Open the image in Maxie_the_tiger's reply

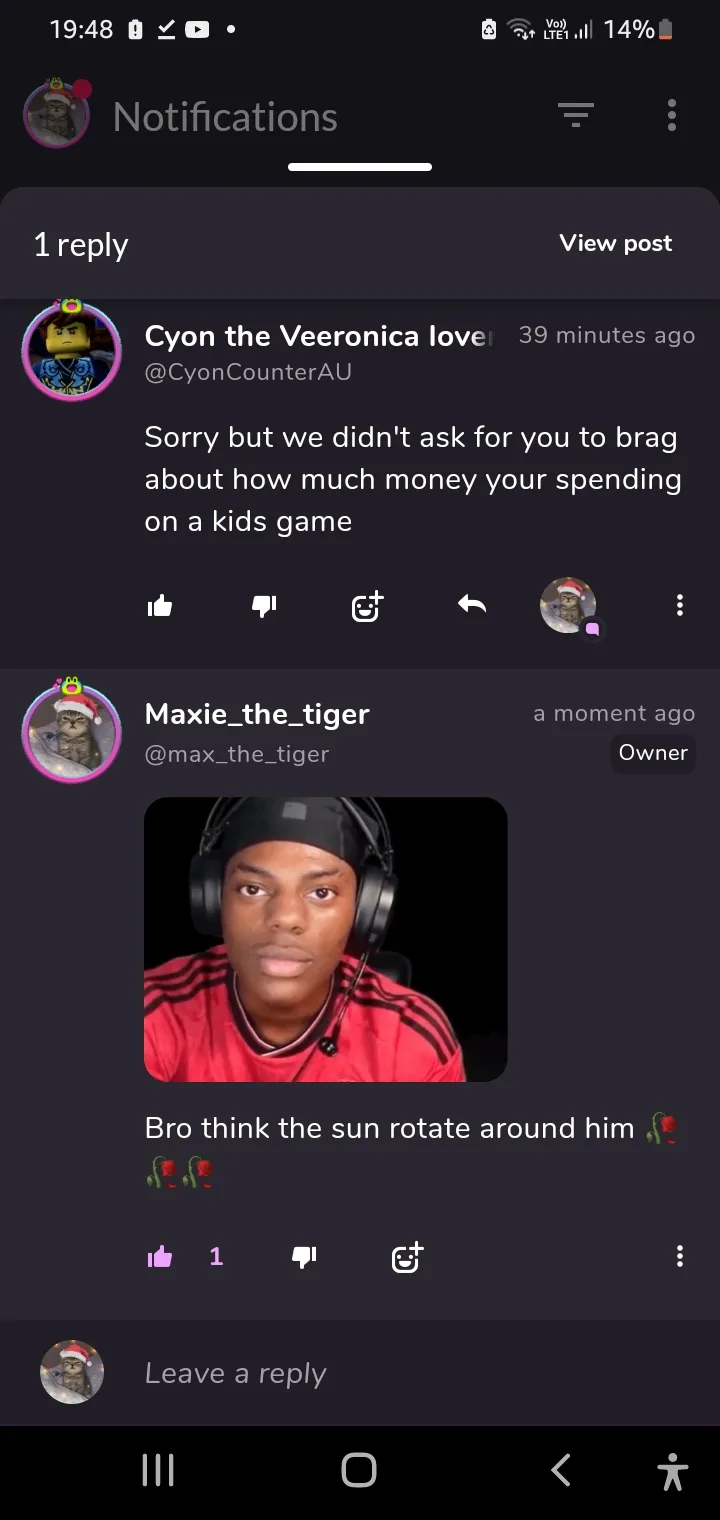point(325,939)
